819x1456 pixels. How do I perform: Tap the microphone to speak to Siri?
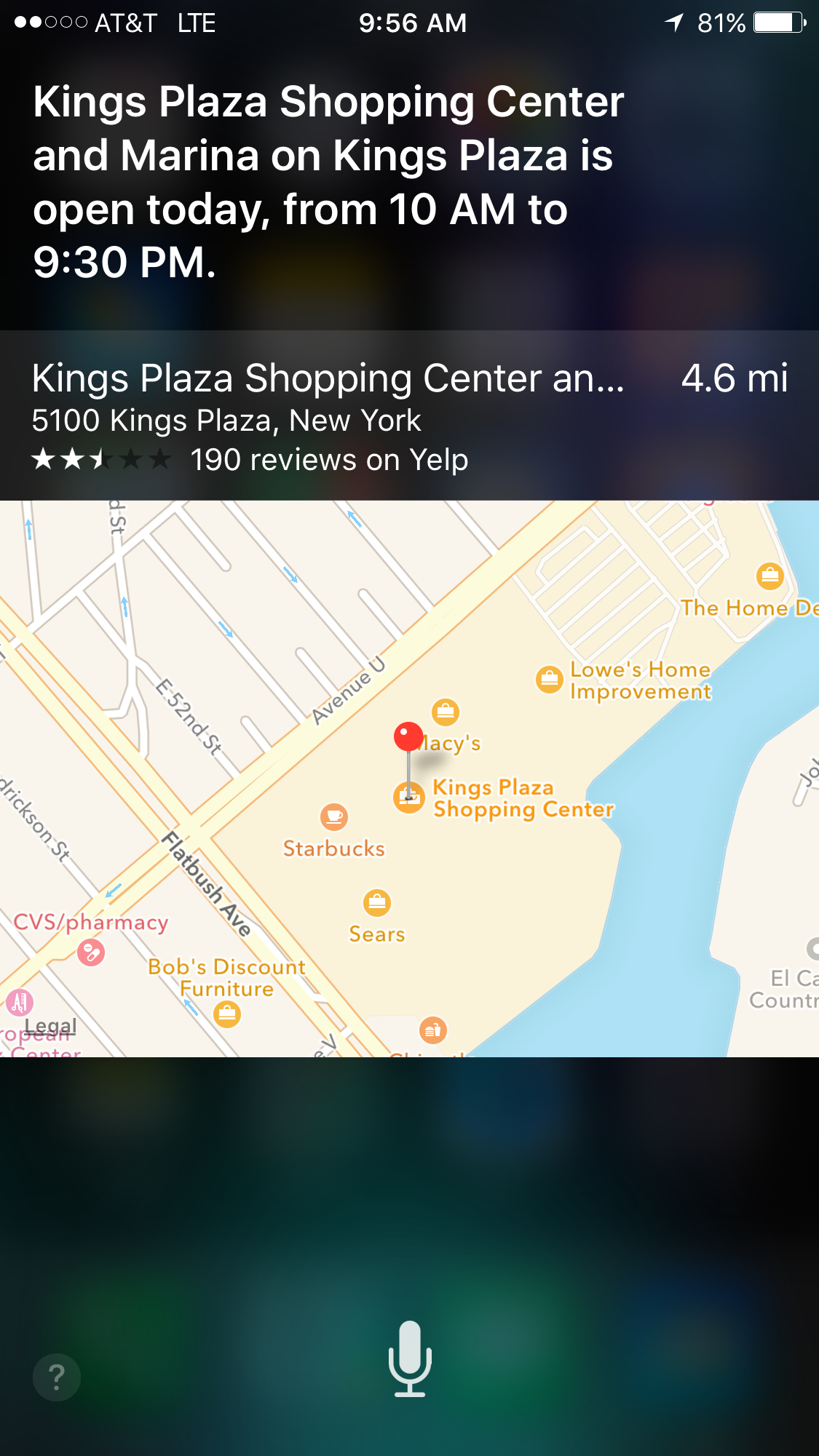tap(410, 1358)
